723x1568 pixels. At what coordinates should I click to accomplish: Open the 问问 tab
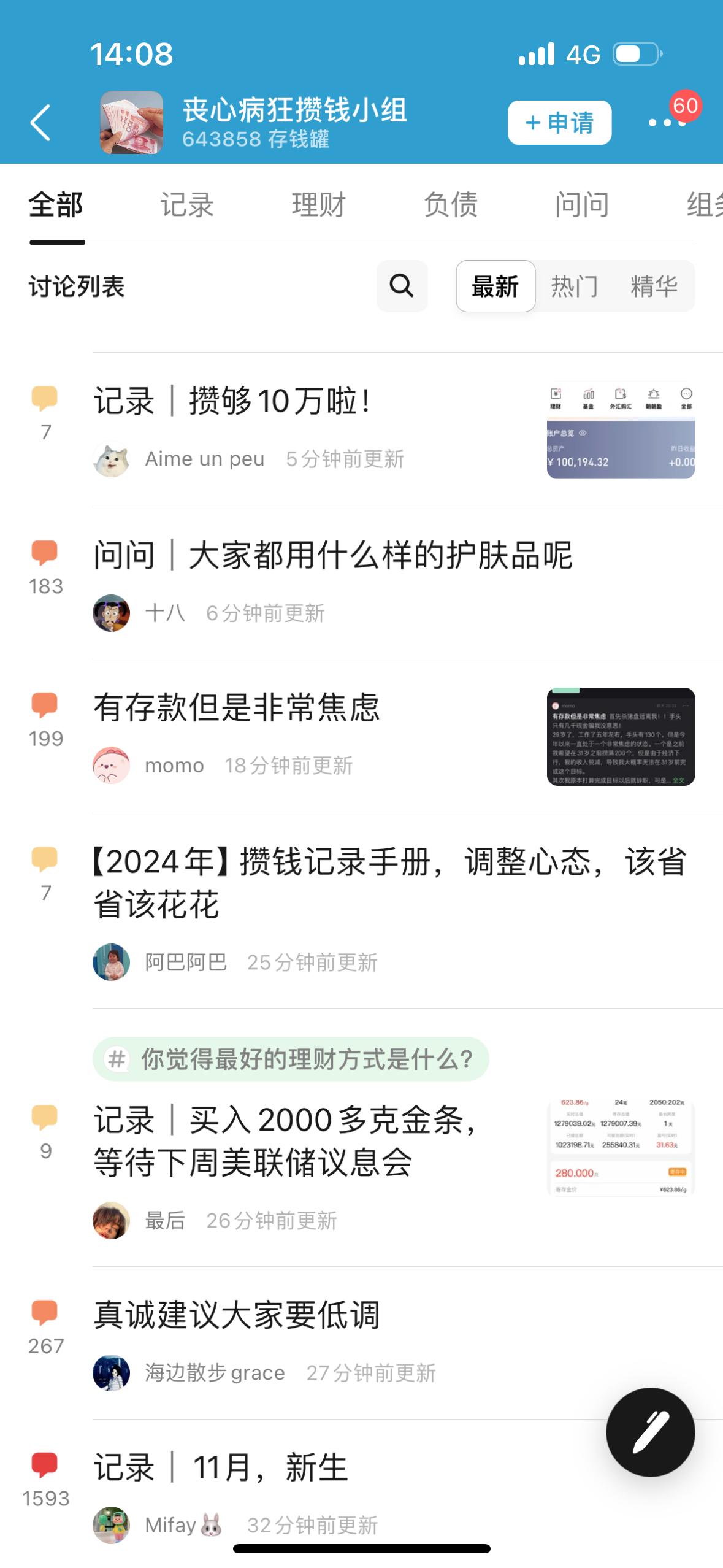pyautogui.click(x=582, y=205)
